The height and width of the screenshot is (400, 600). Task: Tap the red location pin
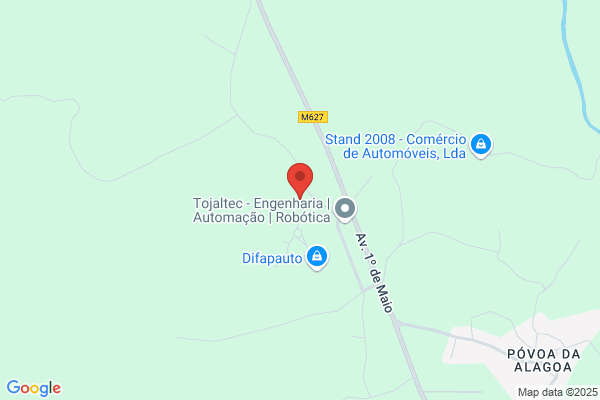[x=300, y=181]
